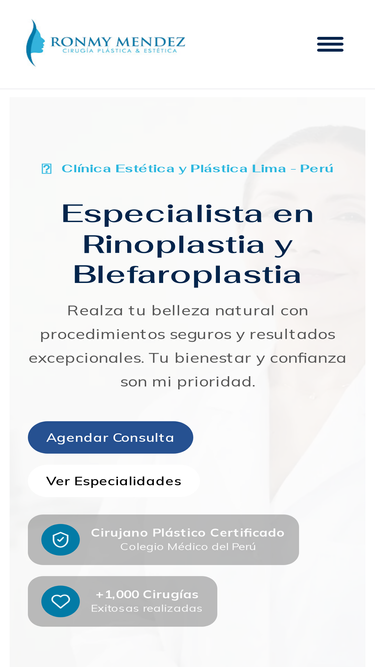Tap the Agendar Consulta button

tap(110, 437)
